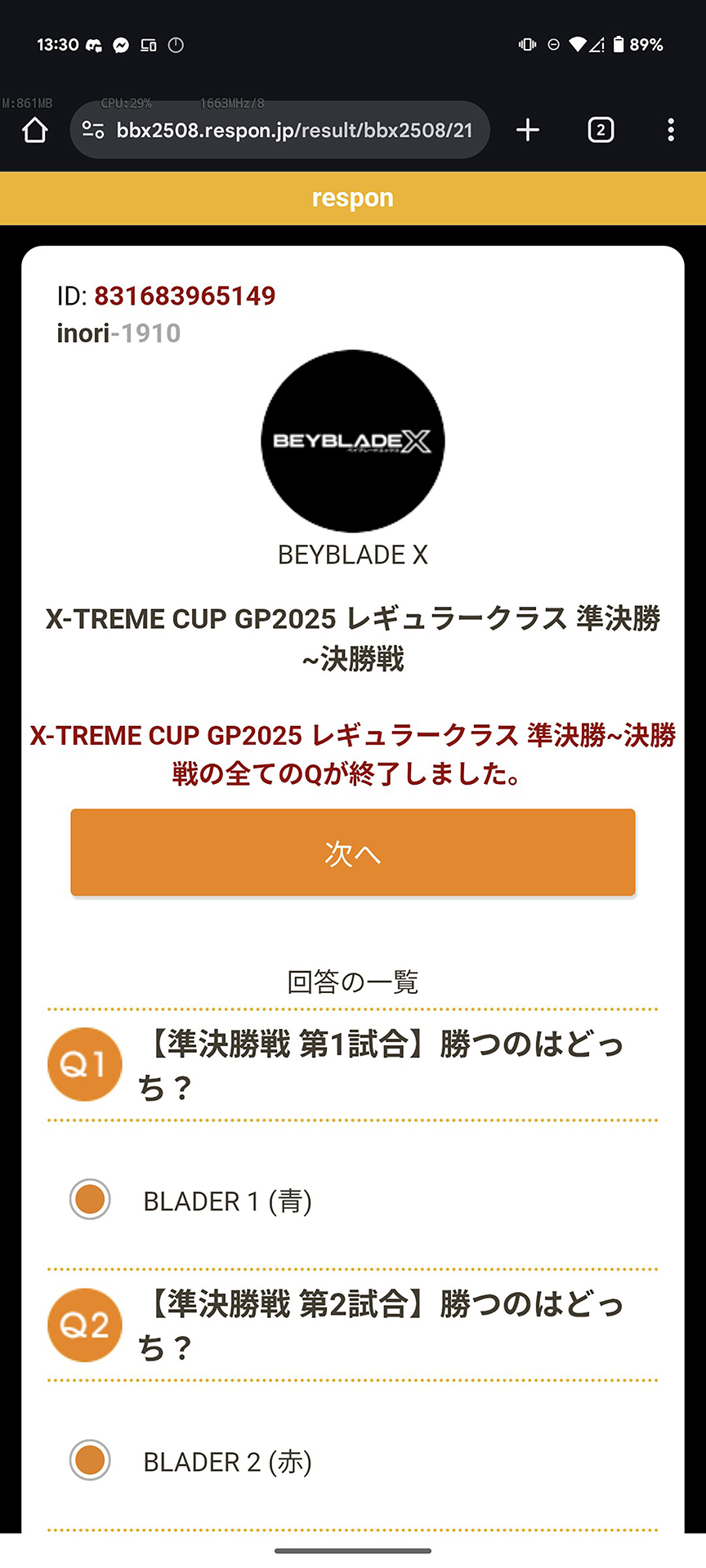Open Chrome's three-dot overflow menu
Screen dimensions: 706x1568
671,129
